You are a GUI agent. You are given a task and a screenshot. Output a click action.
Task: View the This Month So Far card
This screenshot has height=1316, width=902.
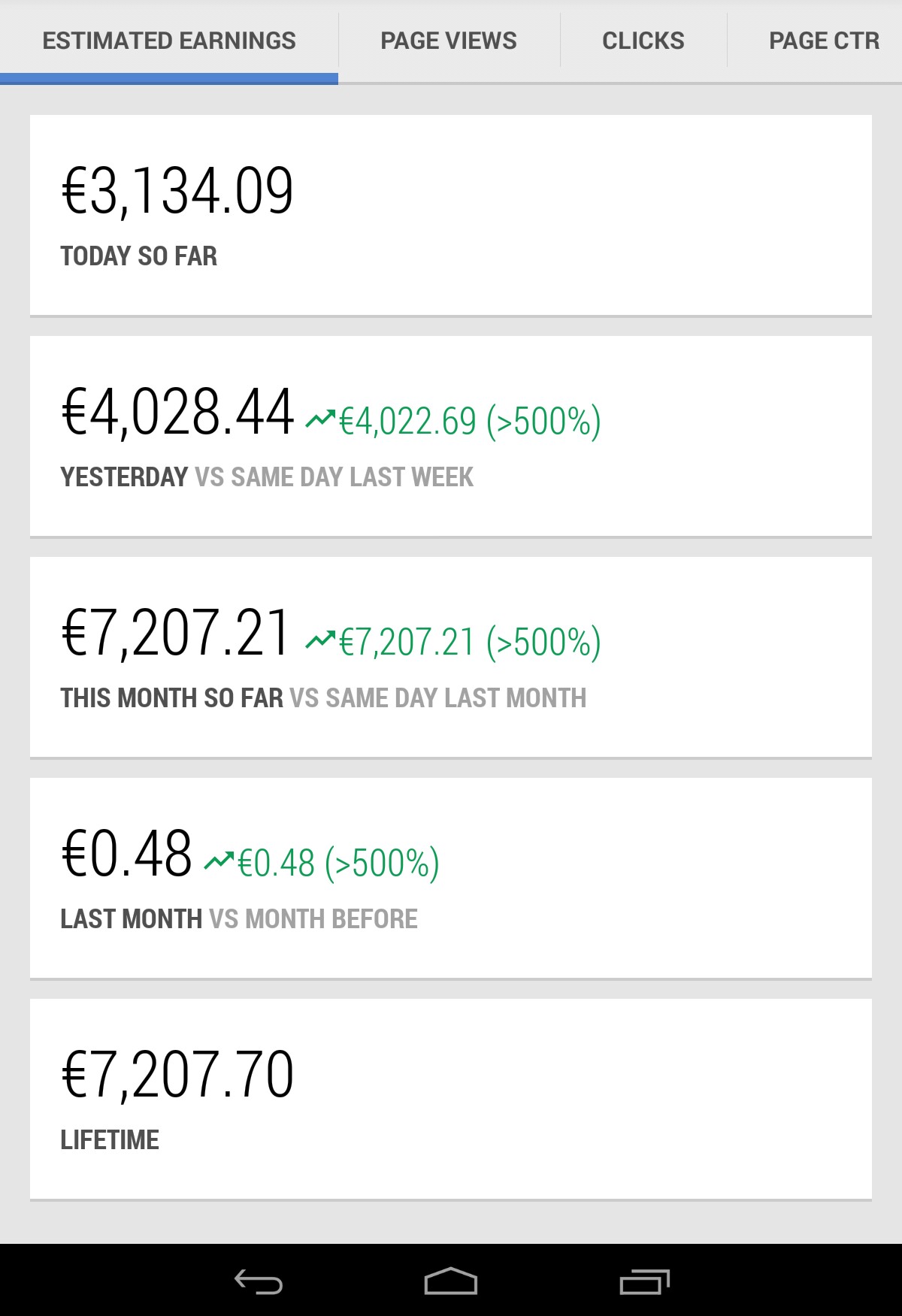[x=451, y=657]
